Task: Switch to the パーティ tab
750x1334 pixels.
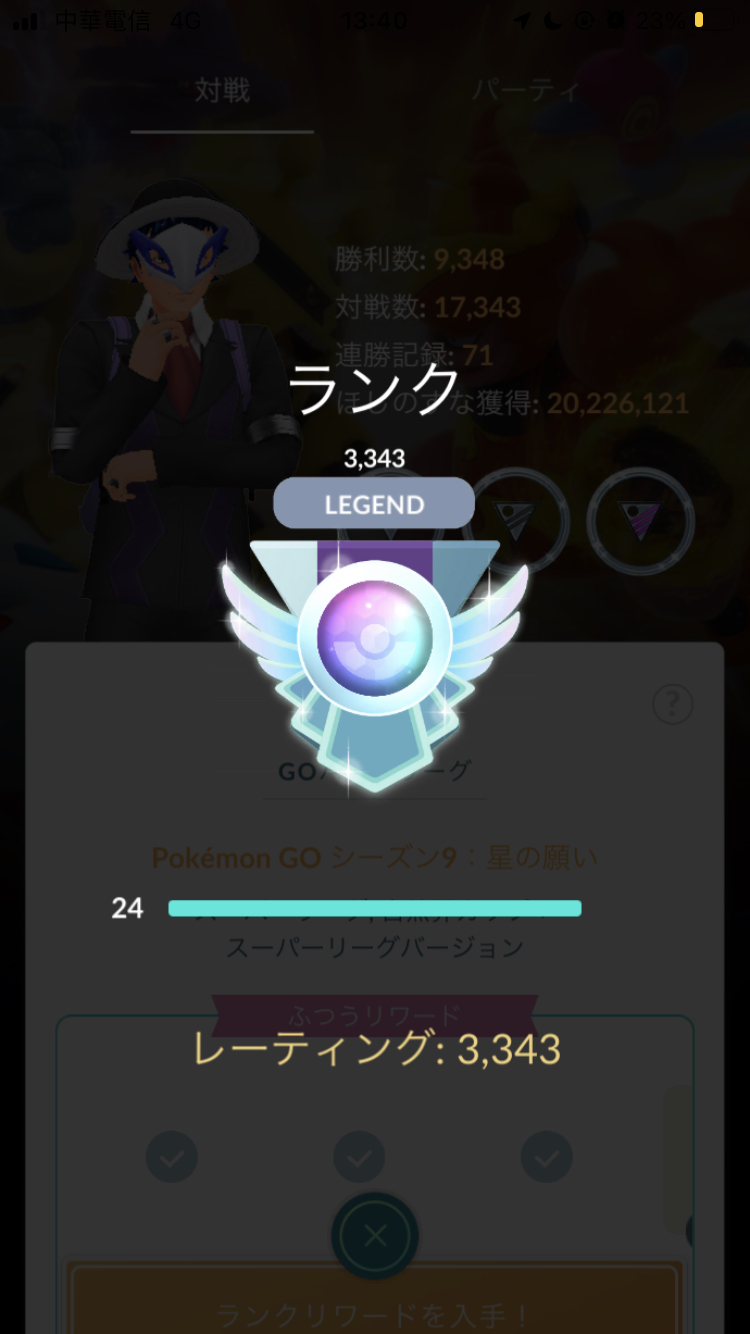Action: [x=526, y=92]
